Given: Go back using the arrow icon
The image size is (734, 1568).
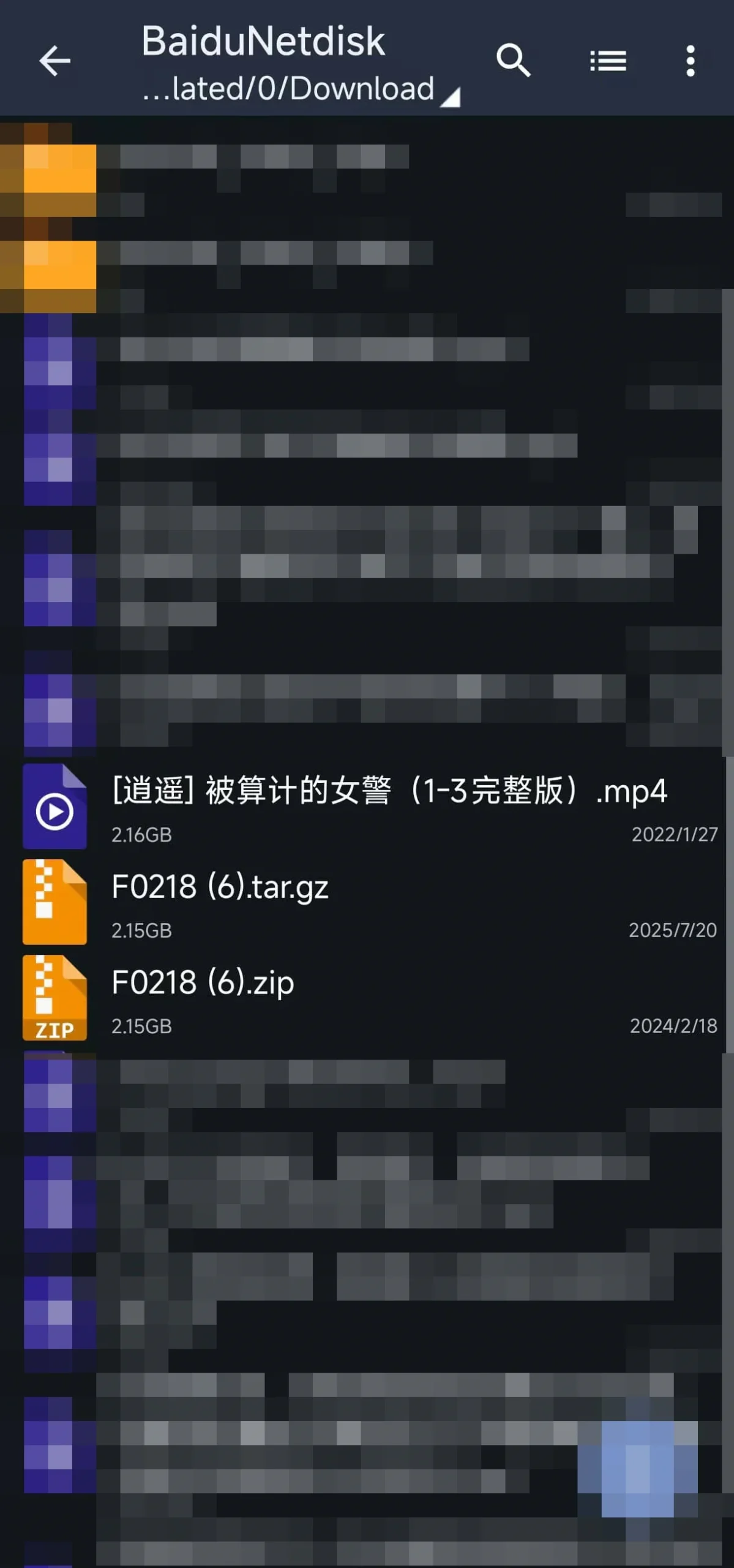Looking at the screenshot, I should [55, 61].
